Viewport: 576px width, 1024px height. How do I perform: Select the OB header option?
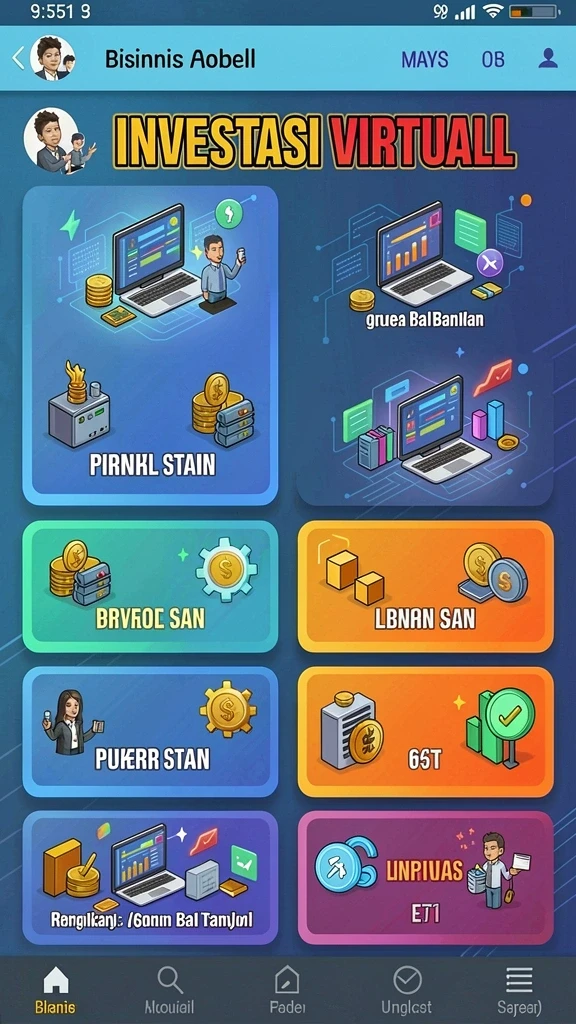(x=493, y=59)
